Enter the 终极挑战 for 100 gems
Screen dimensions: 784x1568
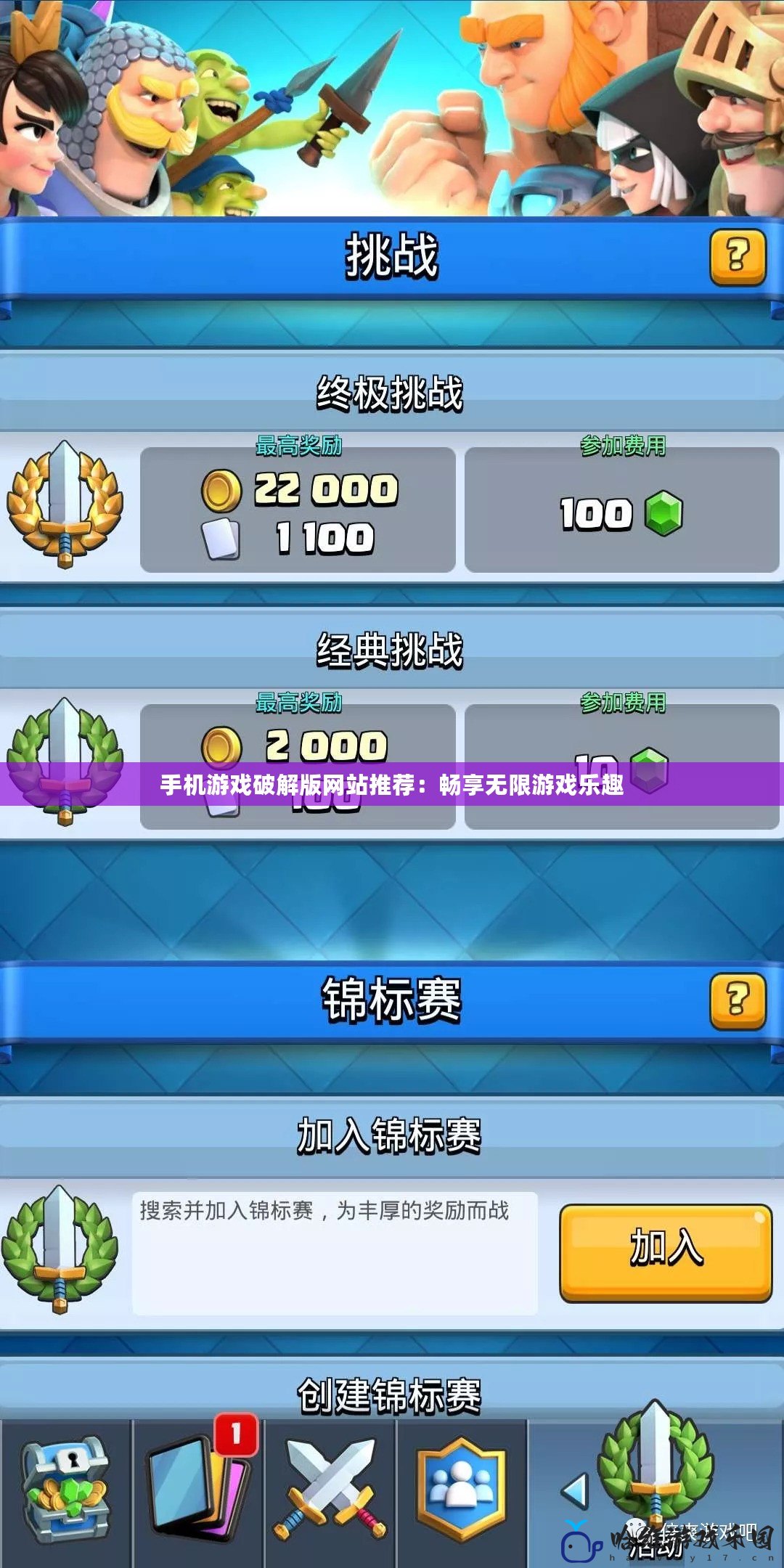tap(621, 512)
